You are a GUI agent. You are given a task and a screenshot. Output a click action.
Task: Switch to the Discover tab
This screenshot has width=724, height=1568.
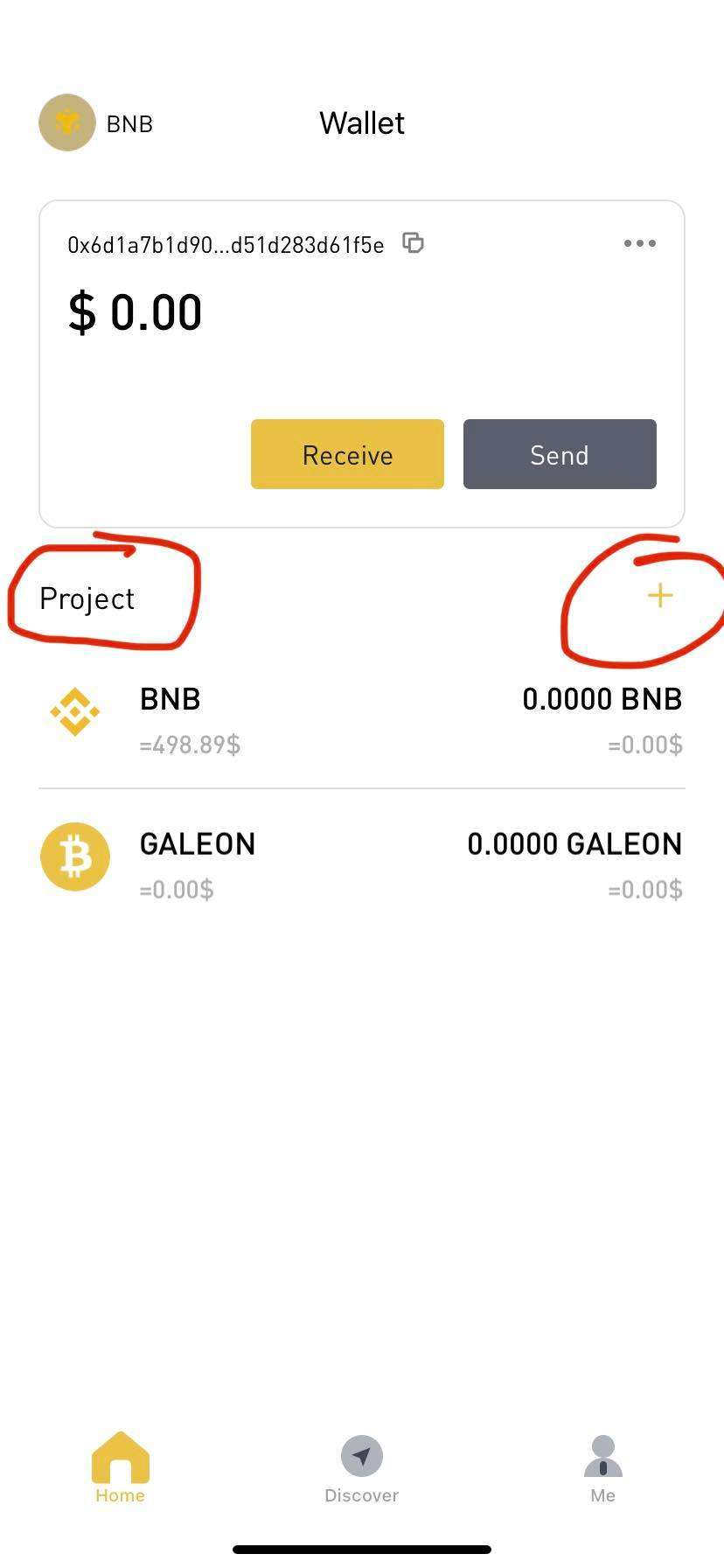[x=361, y=1468]
